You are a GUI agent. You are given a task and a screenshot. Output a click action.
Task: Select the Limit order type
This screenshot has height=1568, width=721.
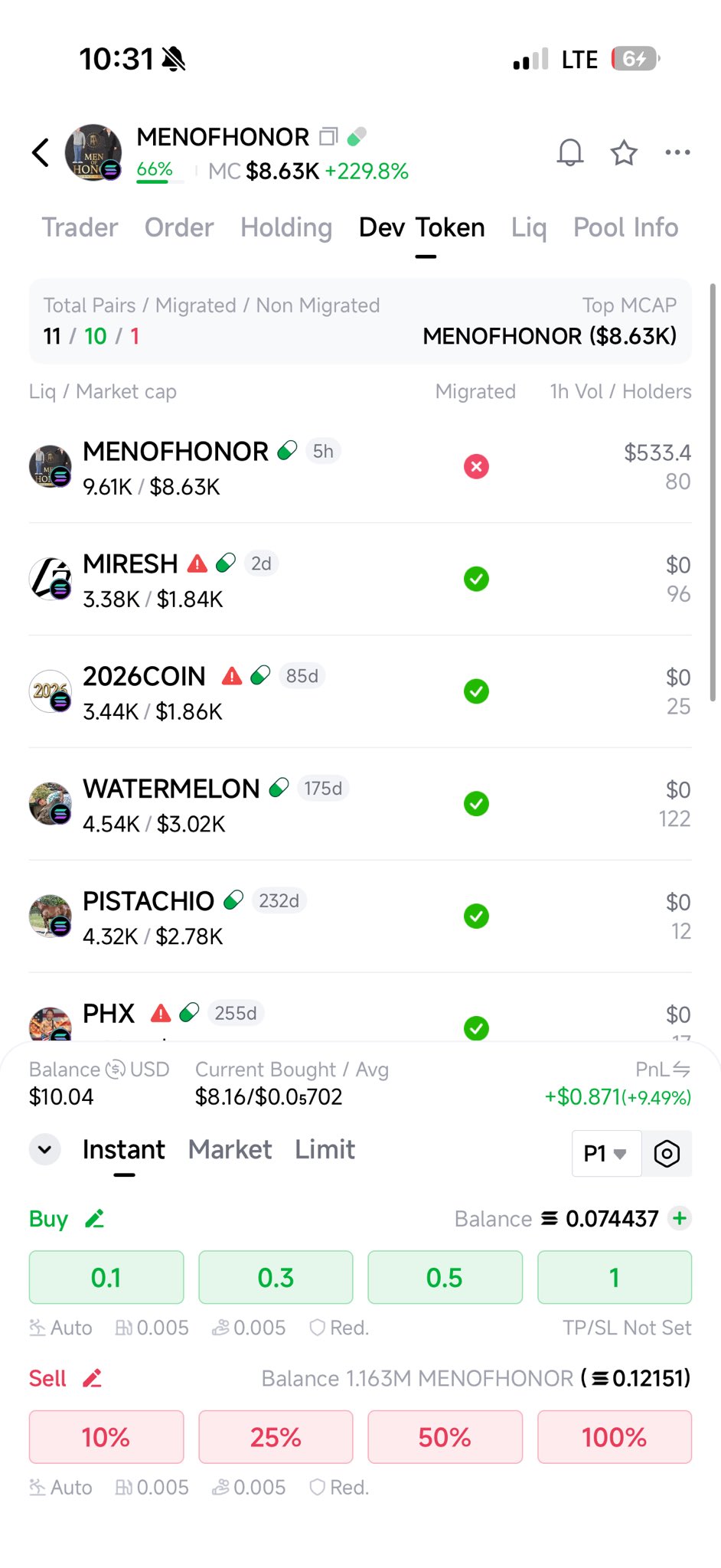325,1149
